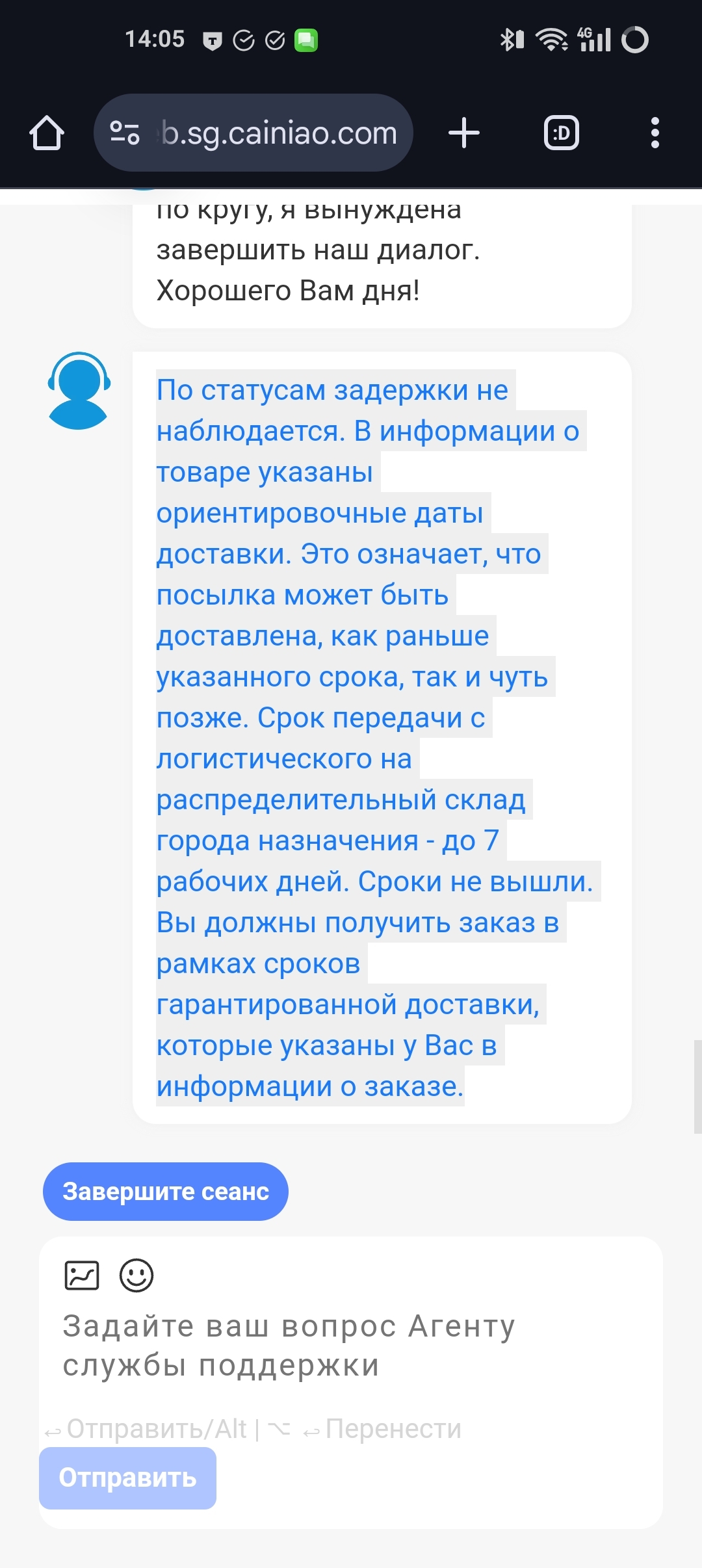
Task: Open the emoji picker
Action: coord(136,1275)
